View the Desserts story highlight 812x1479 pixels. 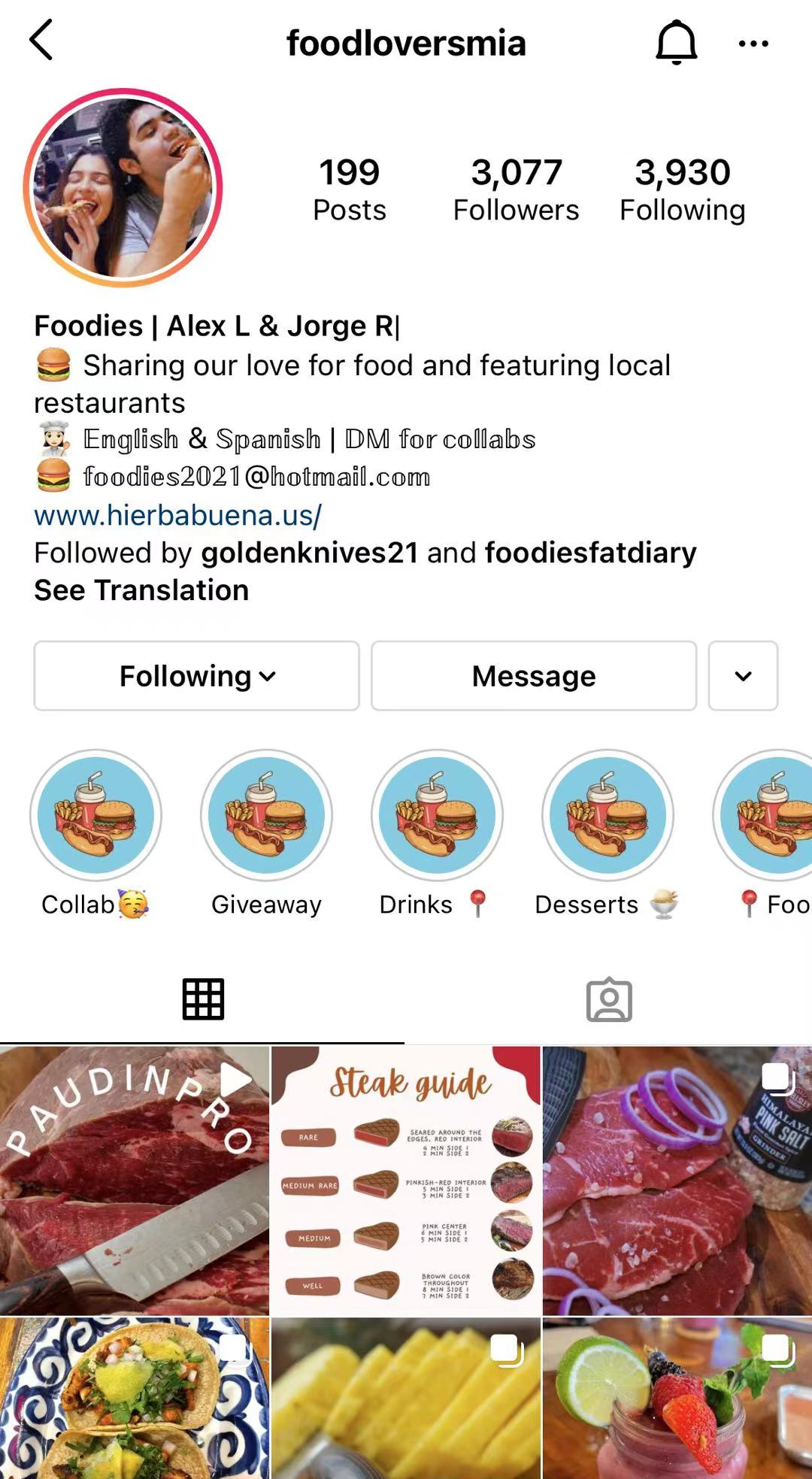point(607,816)
